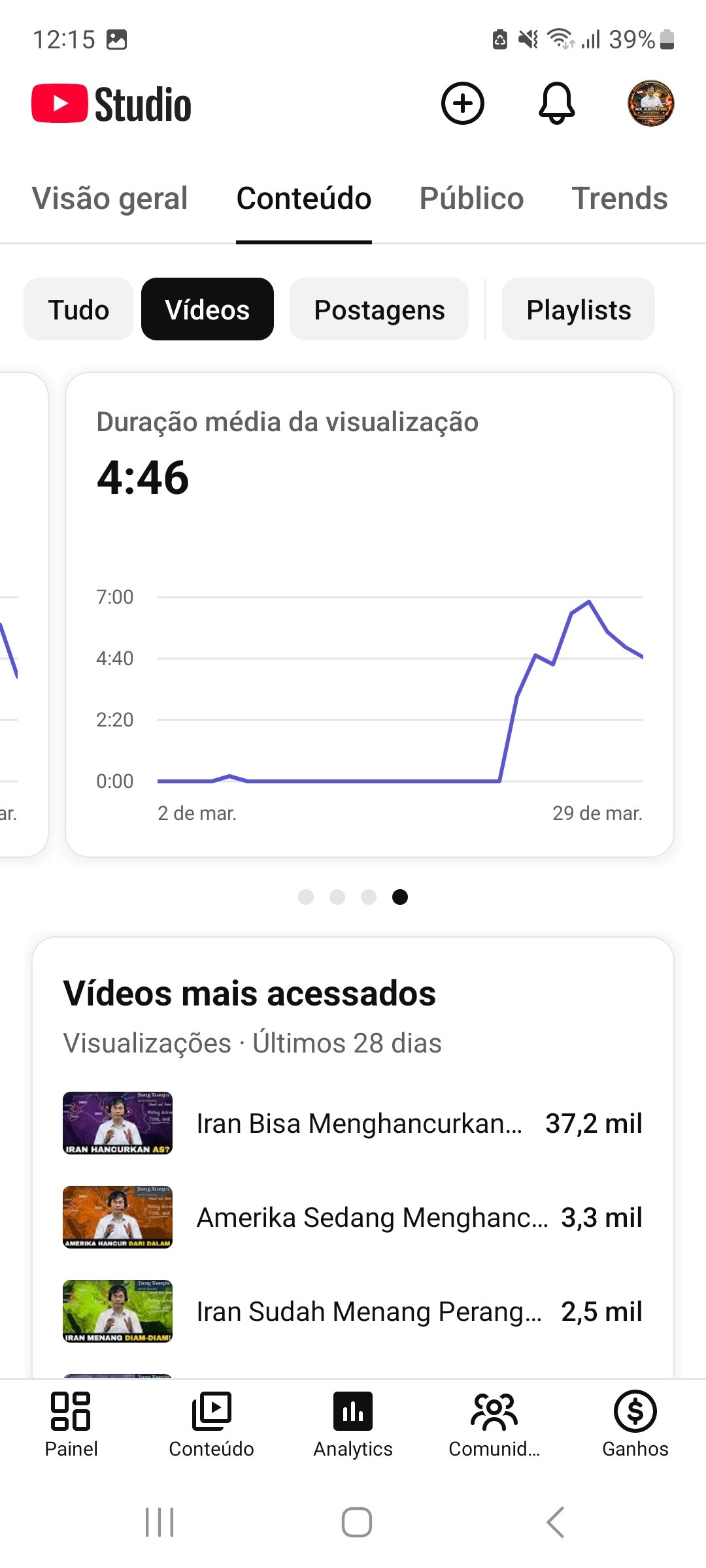Screen dimensions: 706x1568
Task: Select the Tudo filter chip
Action: click(78, 310)
